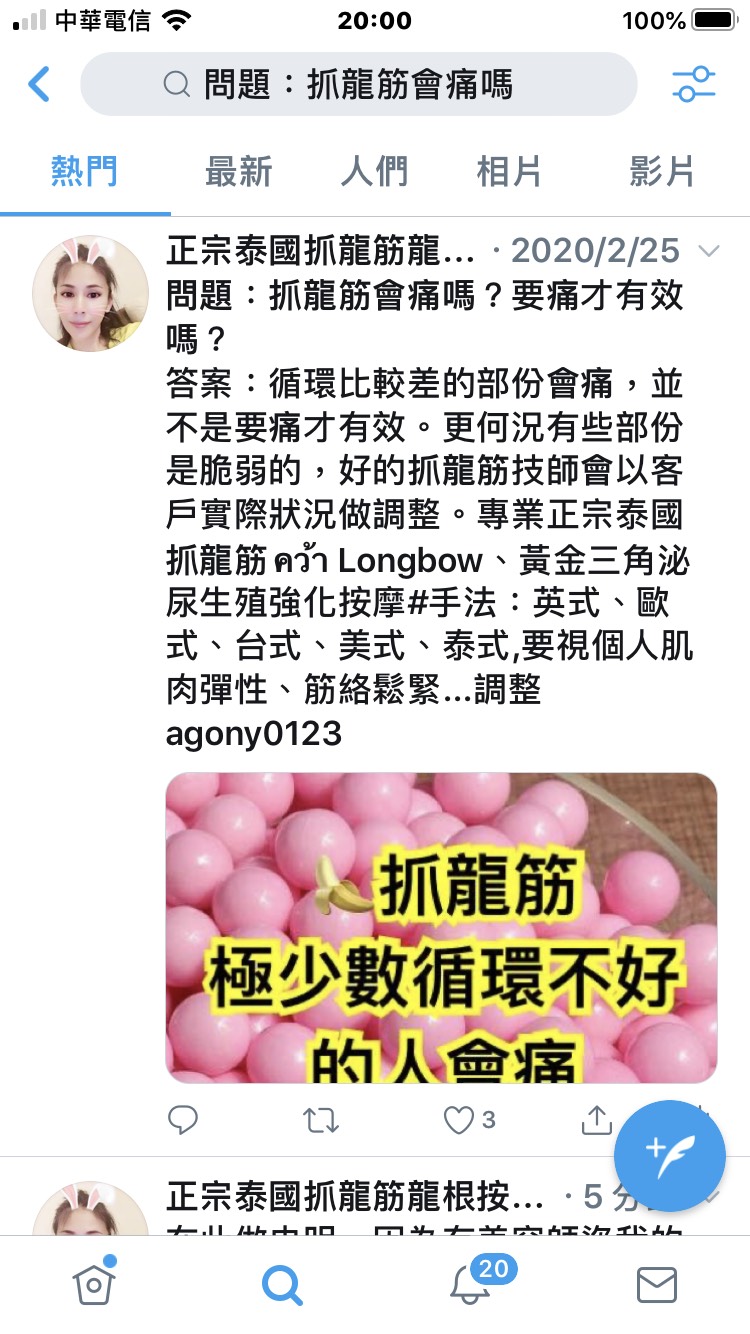Retweet the 2020/2/25 tweet
The image size is (750, 1334).
321,1120
